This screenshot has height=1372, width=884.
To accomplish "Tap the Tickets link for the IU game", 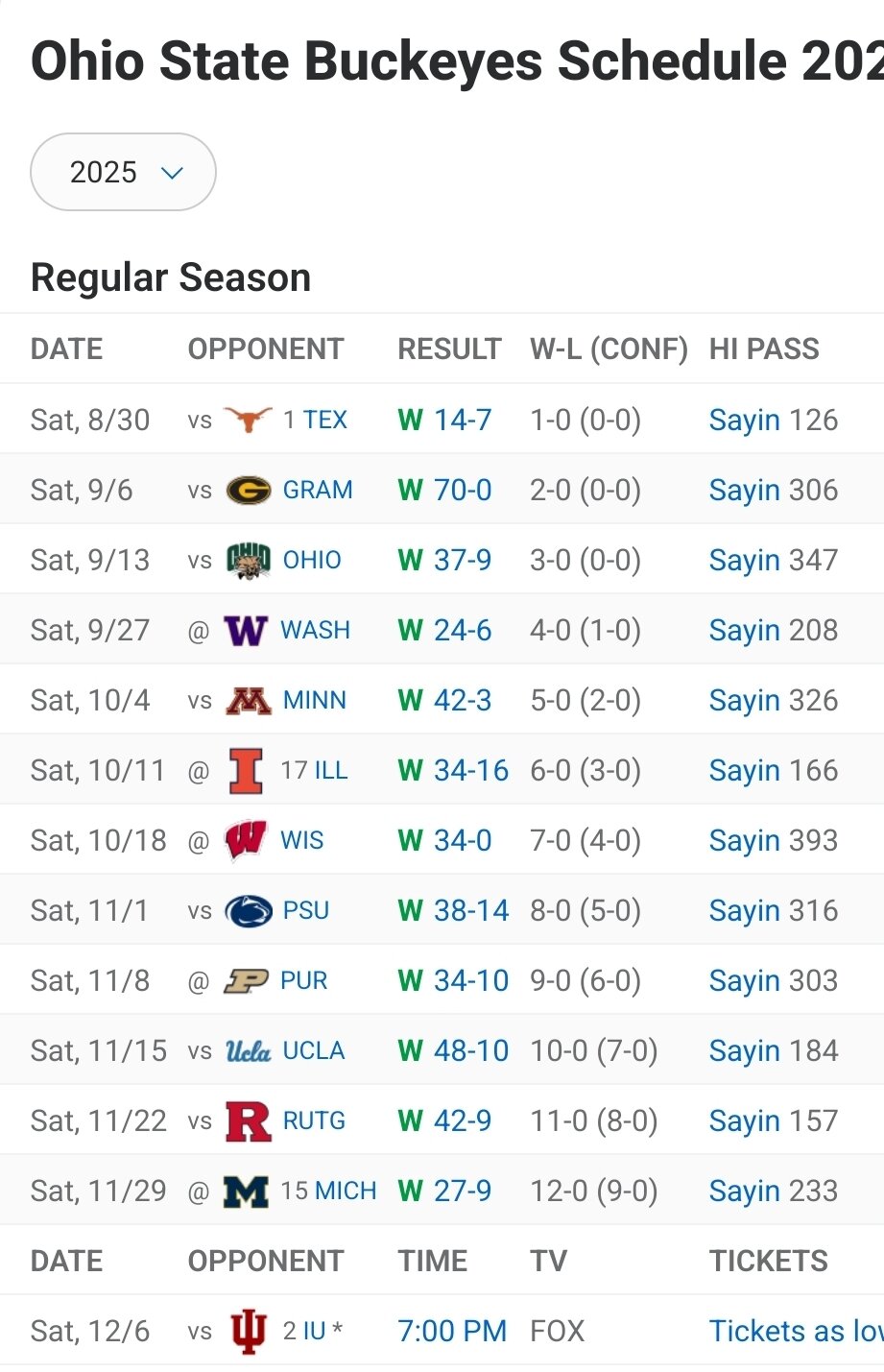I will click(795, 1331).
